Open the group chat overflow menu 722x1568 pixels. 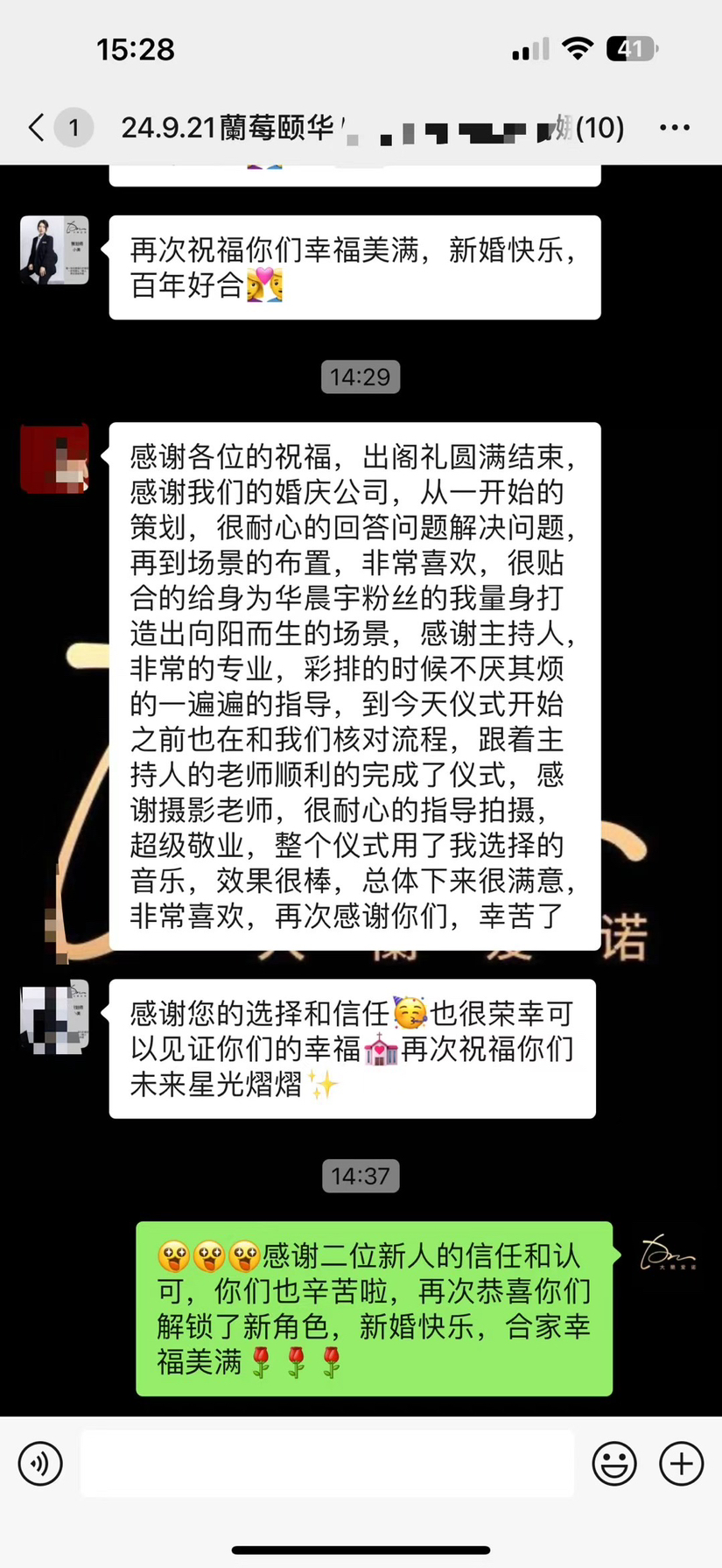point(674,128)
